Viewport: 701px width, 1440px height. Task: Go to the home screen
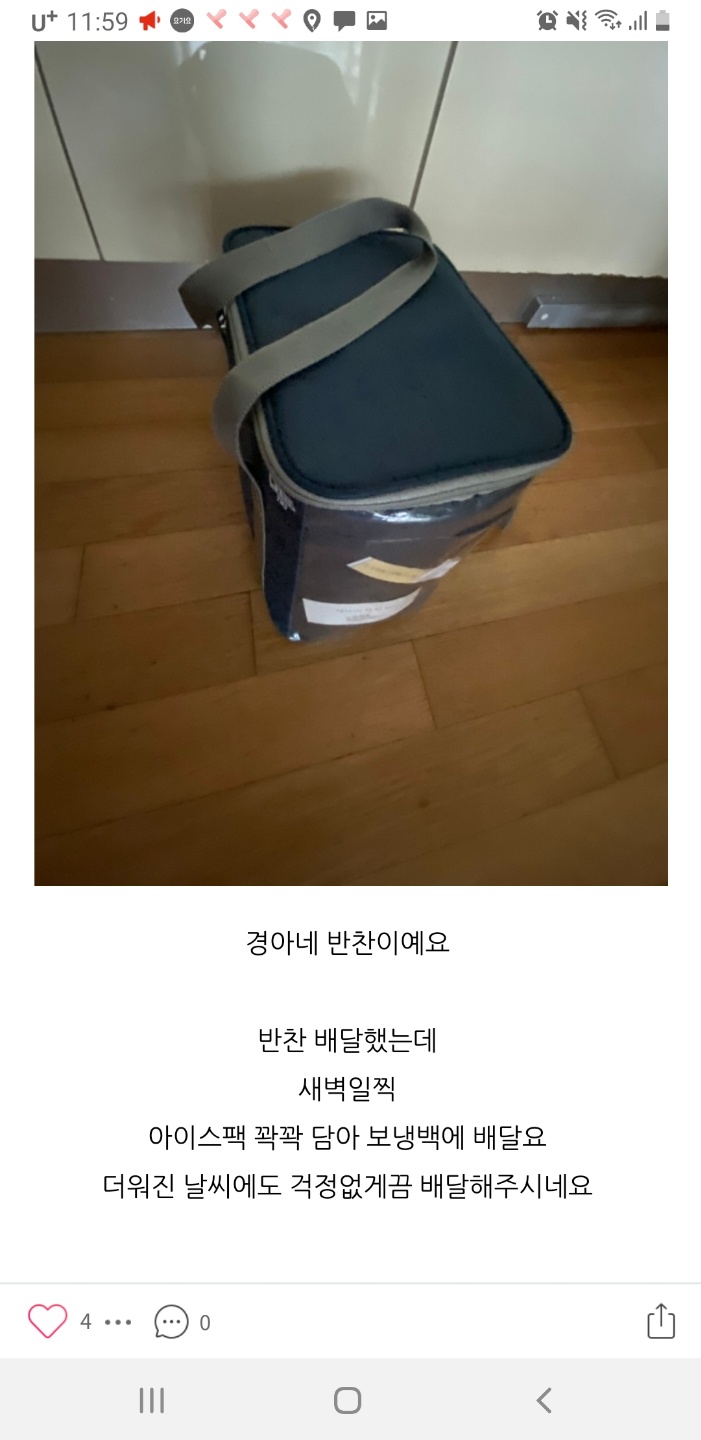(347, 1400)
